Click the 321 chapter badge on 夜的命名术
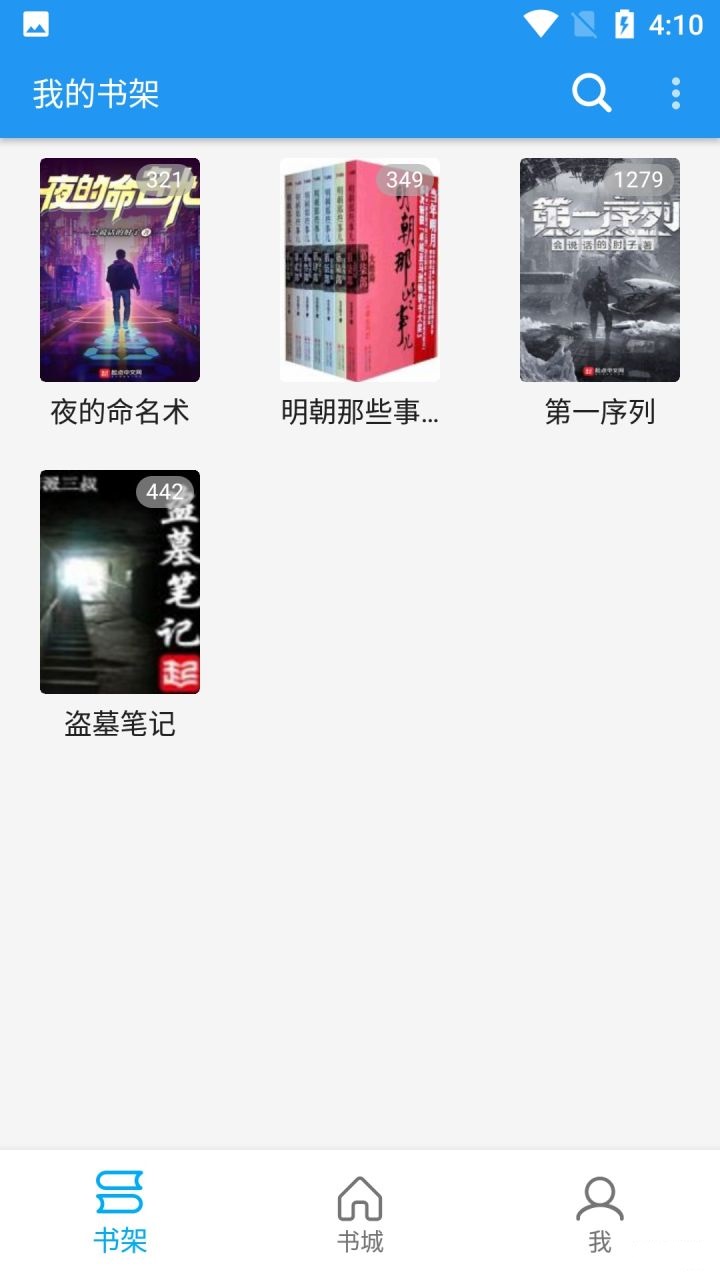Image resolution: width=720 pixels, height=1280 pixels. click(x=163, y=179)
